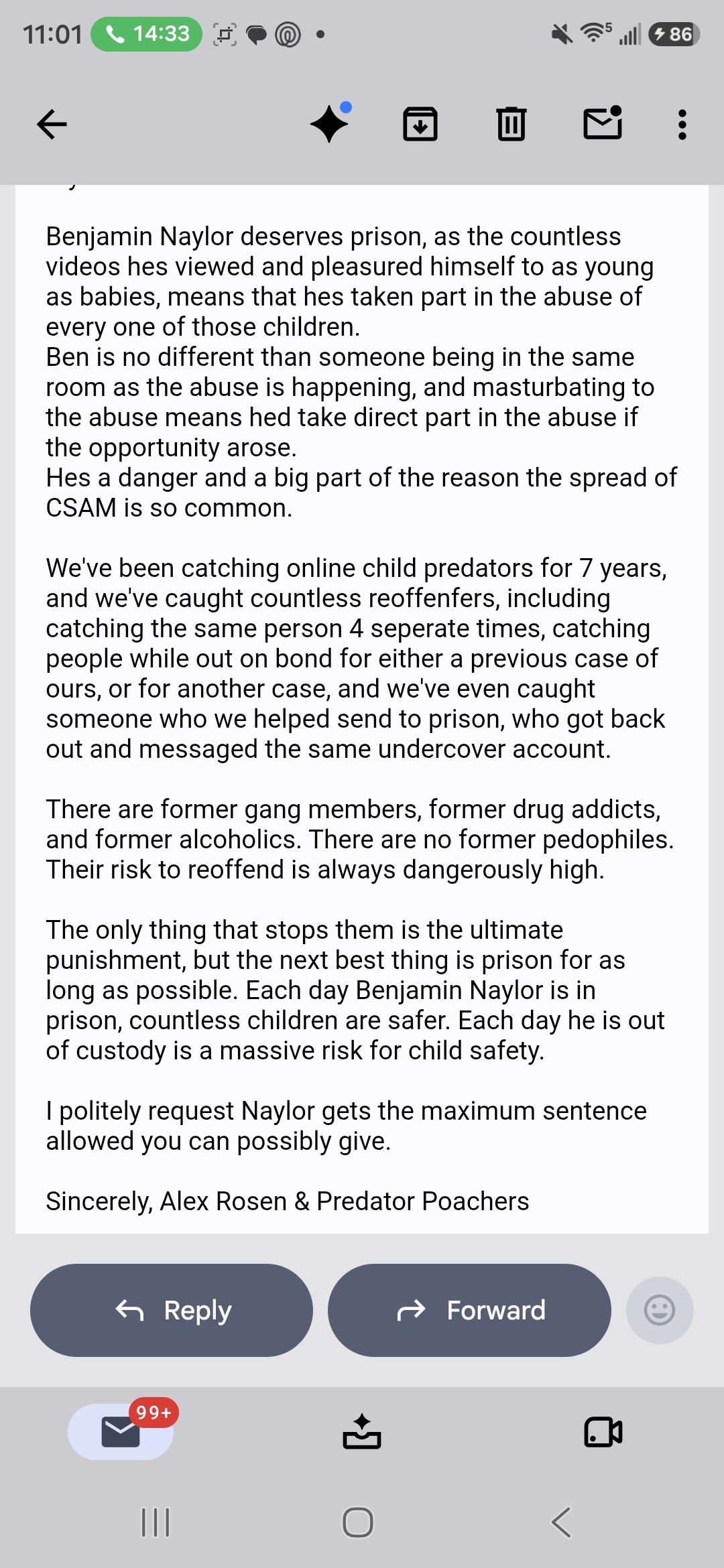Open the Gemini sparkle summary
Screen dimensions: 724x1568
[x=330, y=123]
